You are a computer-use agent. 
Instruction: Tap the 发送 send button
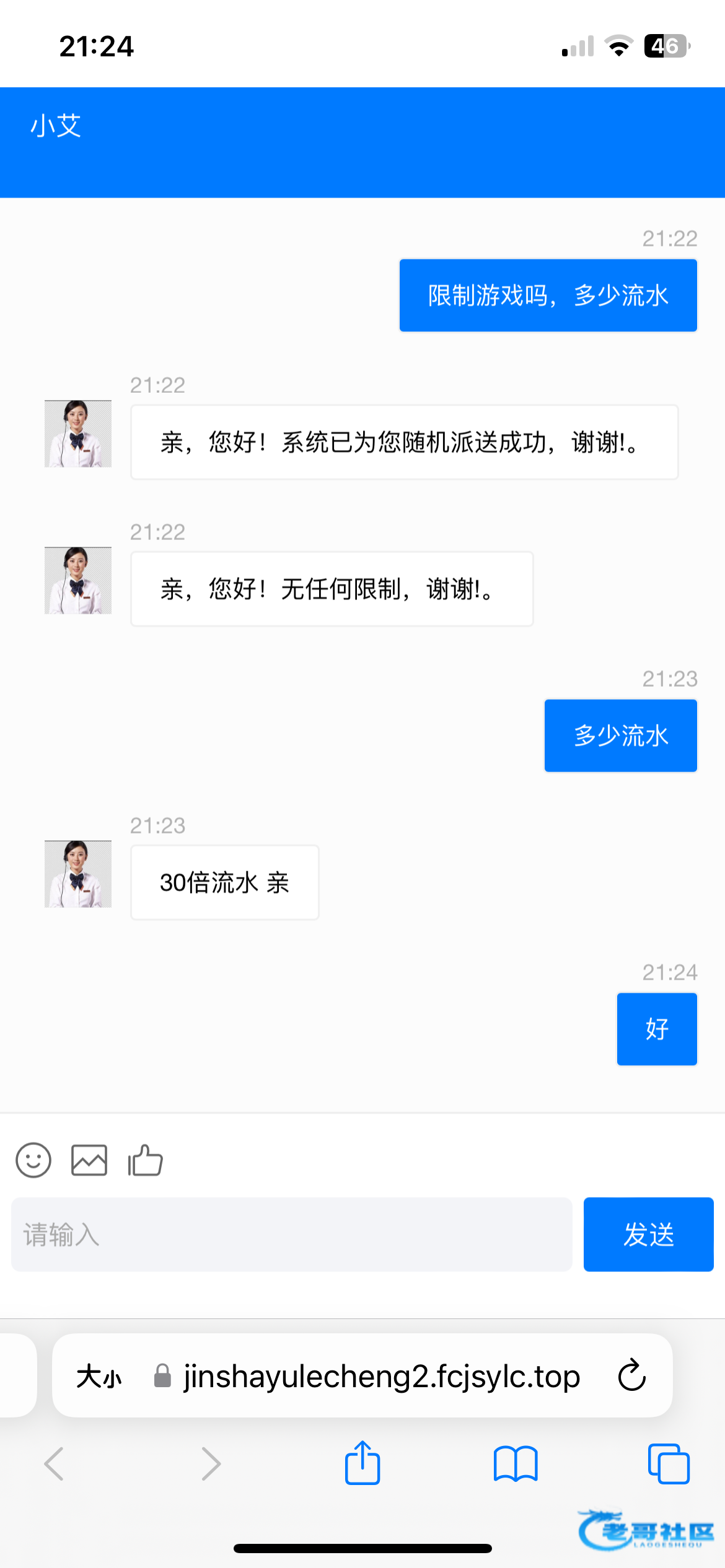click(648, 1234)
